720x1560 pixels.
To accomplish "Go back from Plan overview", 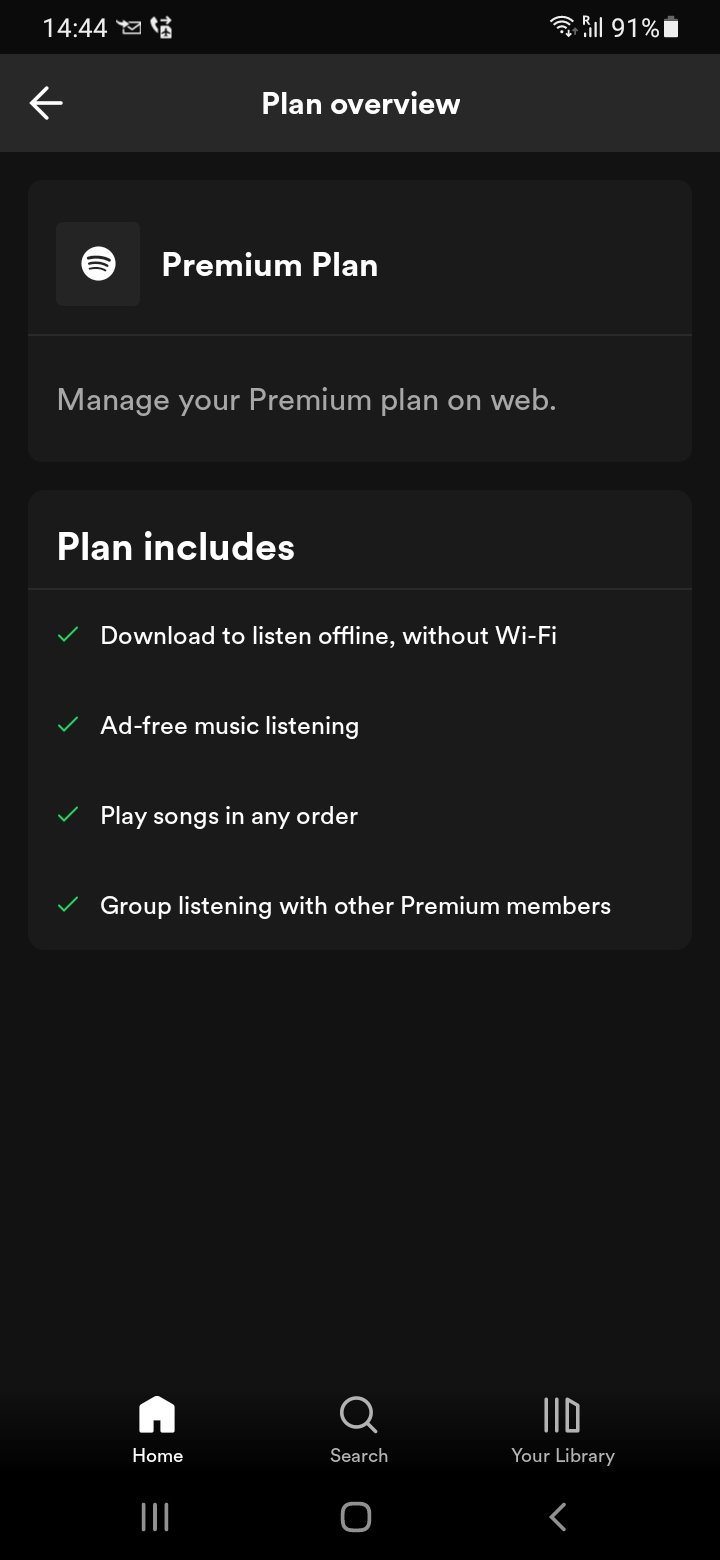I will point(46,103).
